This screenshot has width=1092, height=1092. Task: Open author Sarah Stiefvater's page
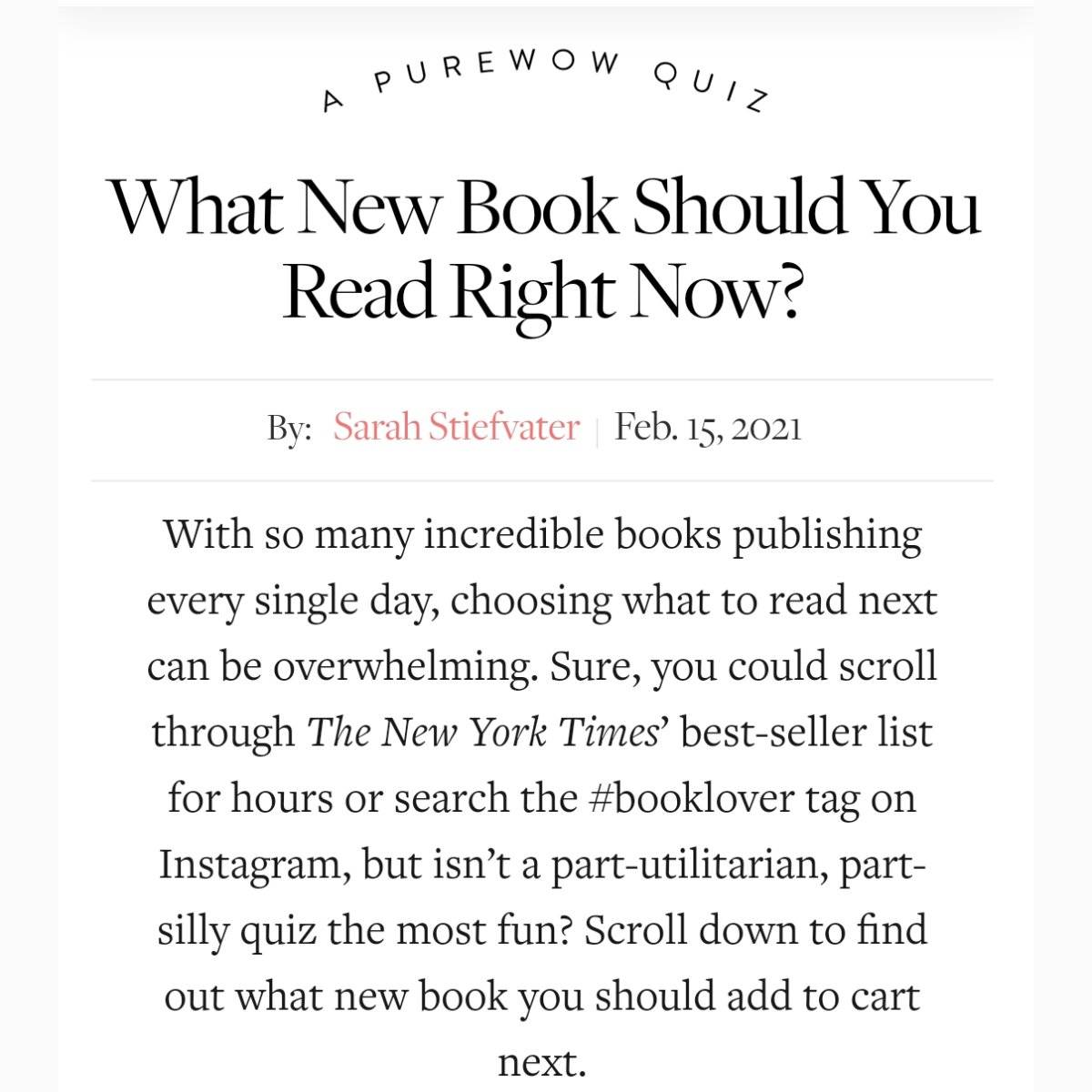455,427
